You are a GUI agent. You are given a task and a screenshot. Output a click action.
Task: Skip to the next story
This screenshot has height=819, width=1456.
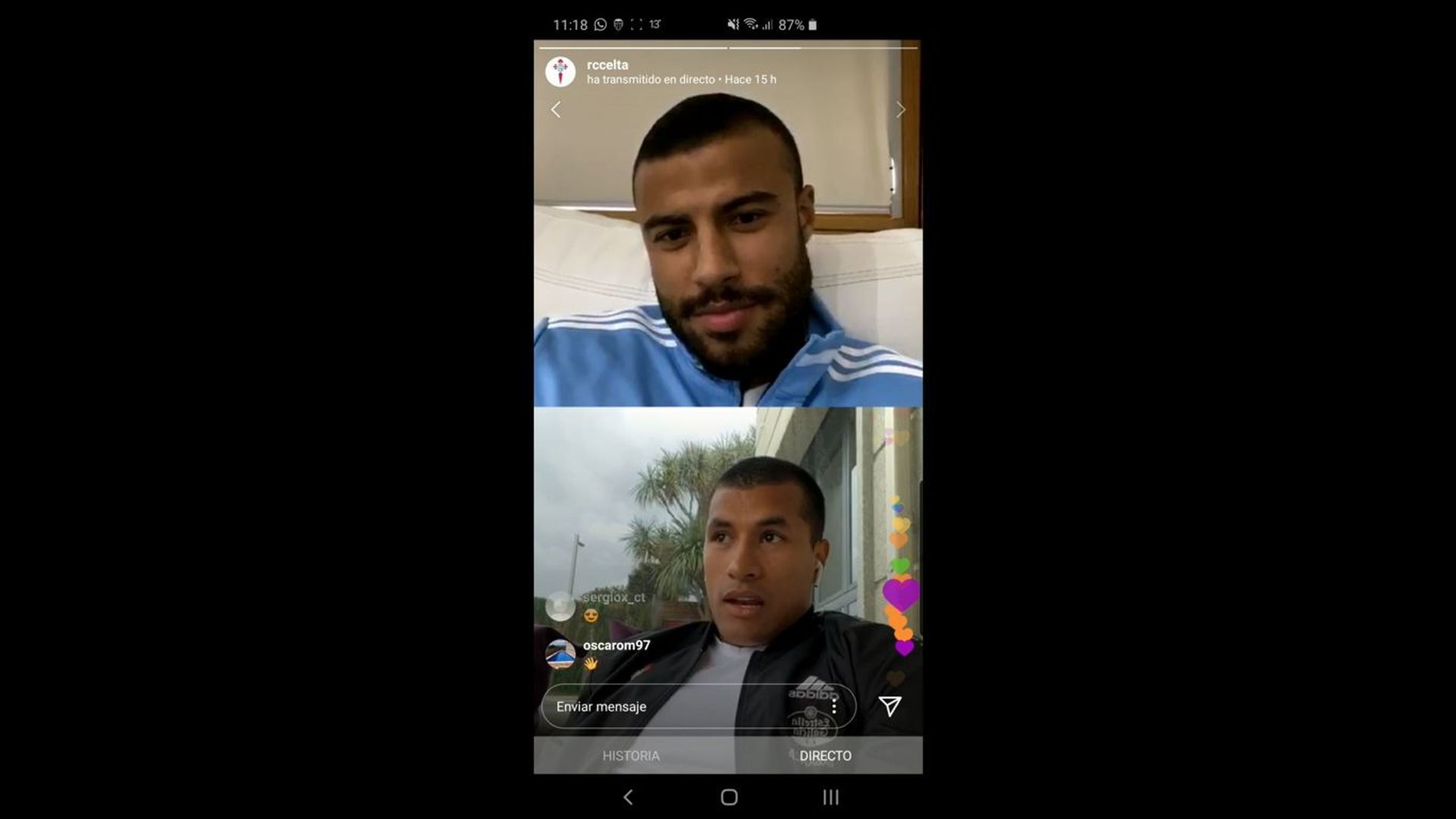coord(900,110)
